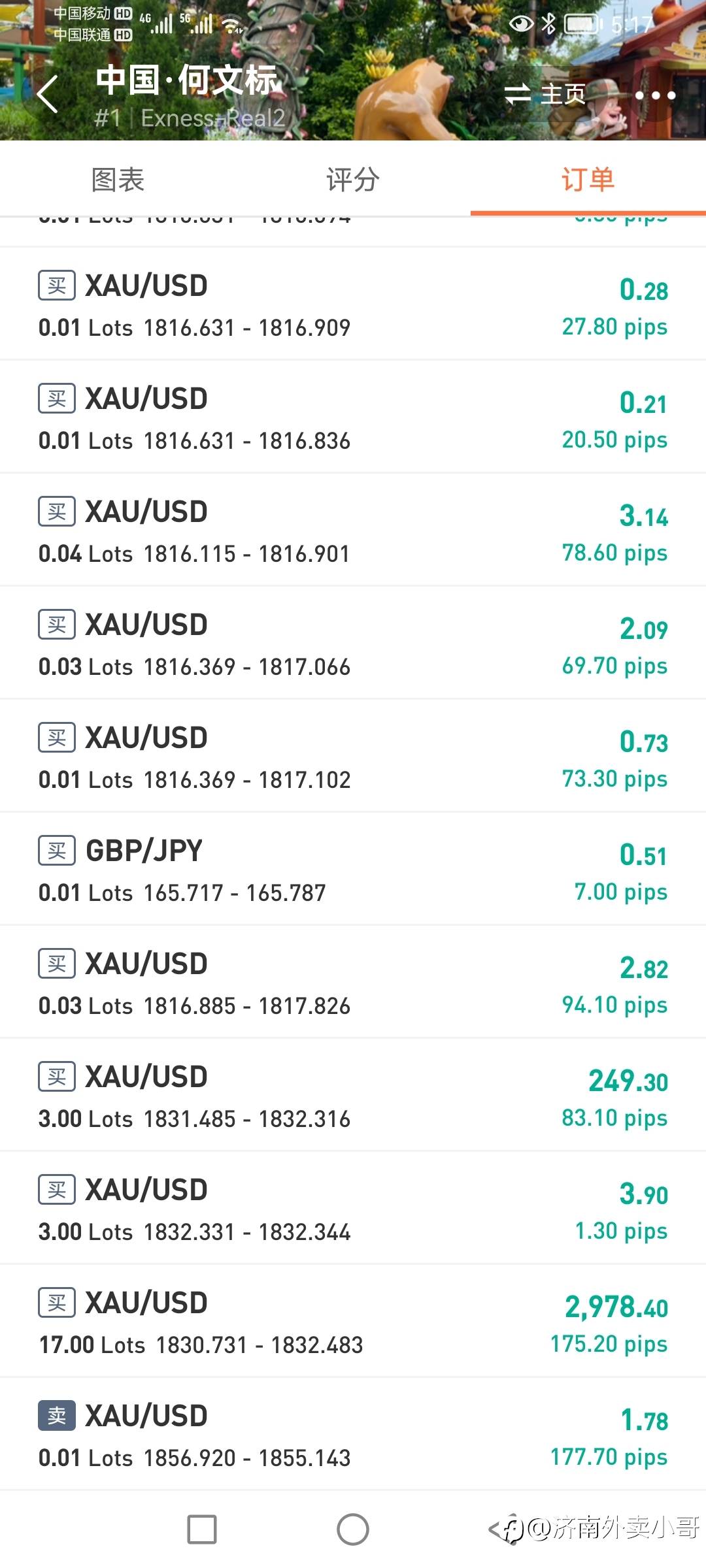View the 17.00 Lots XAU/USD order
The width and height of the screenshot is (706, 1568).
[x=353, y=1322]
